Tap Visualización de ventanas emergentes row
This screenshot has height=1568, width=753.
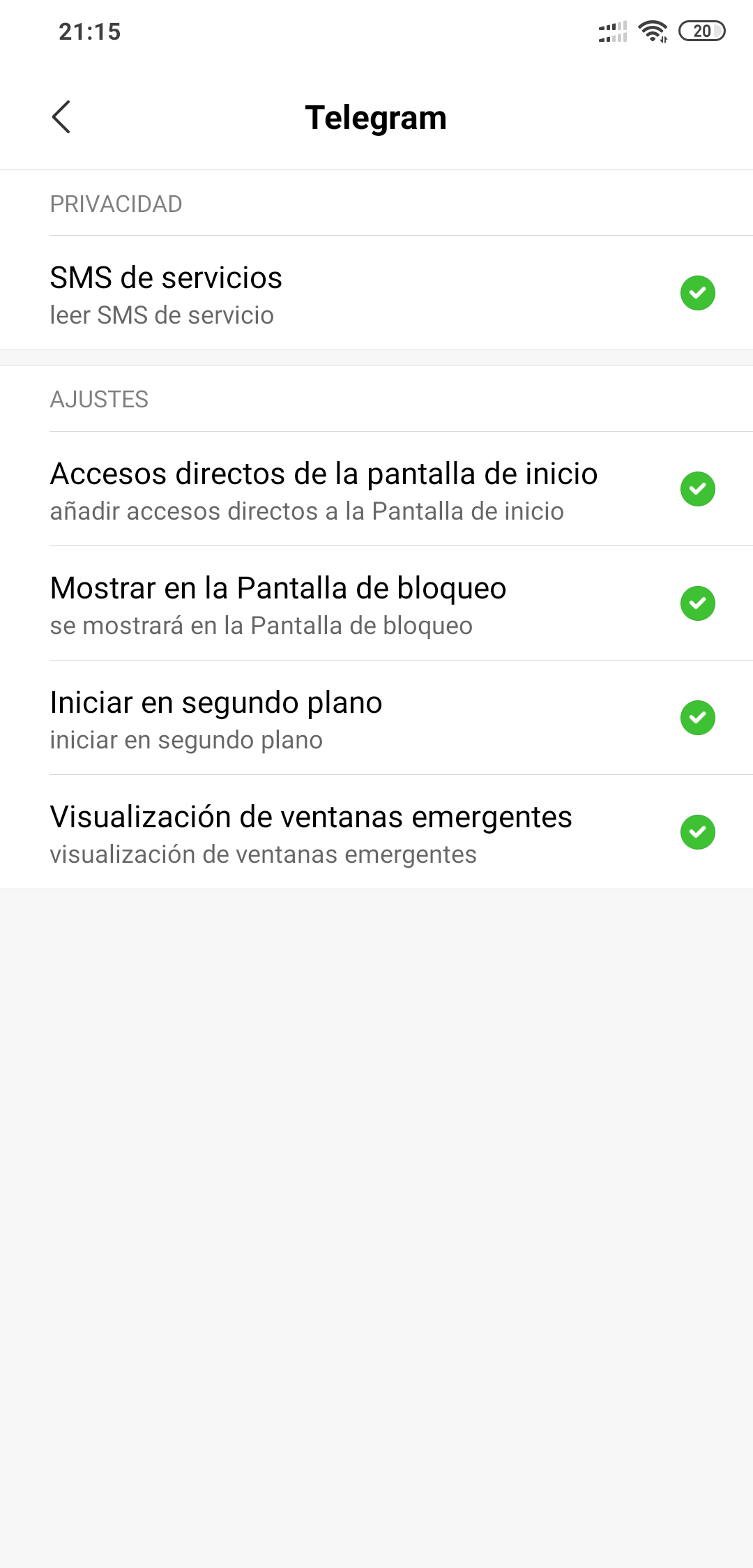(x=376, y=832)
